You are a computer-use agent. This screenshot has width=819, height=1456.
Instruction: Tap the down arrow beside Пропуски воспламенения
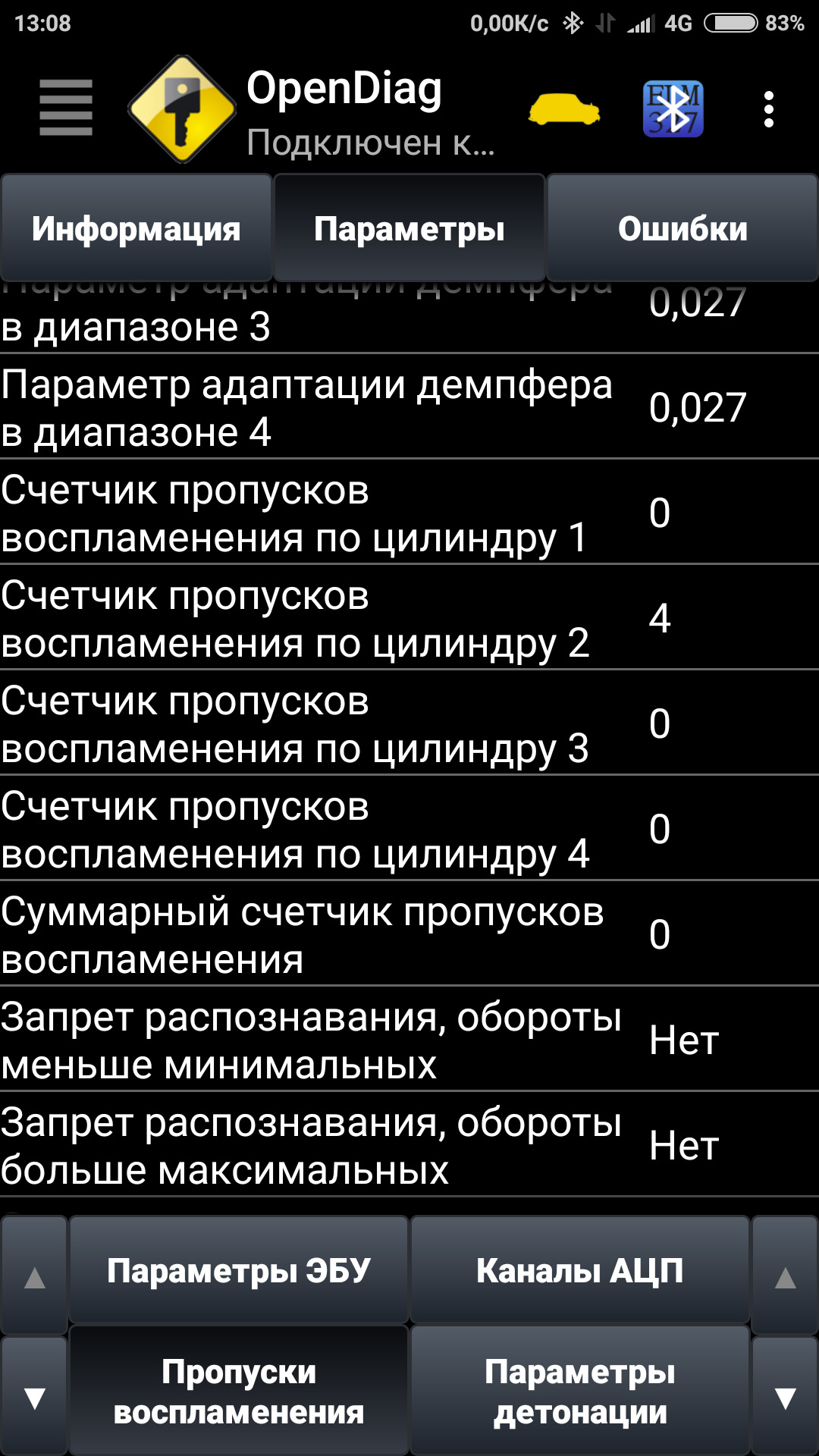click(35, 1397)
